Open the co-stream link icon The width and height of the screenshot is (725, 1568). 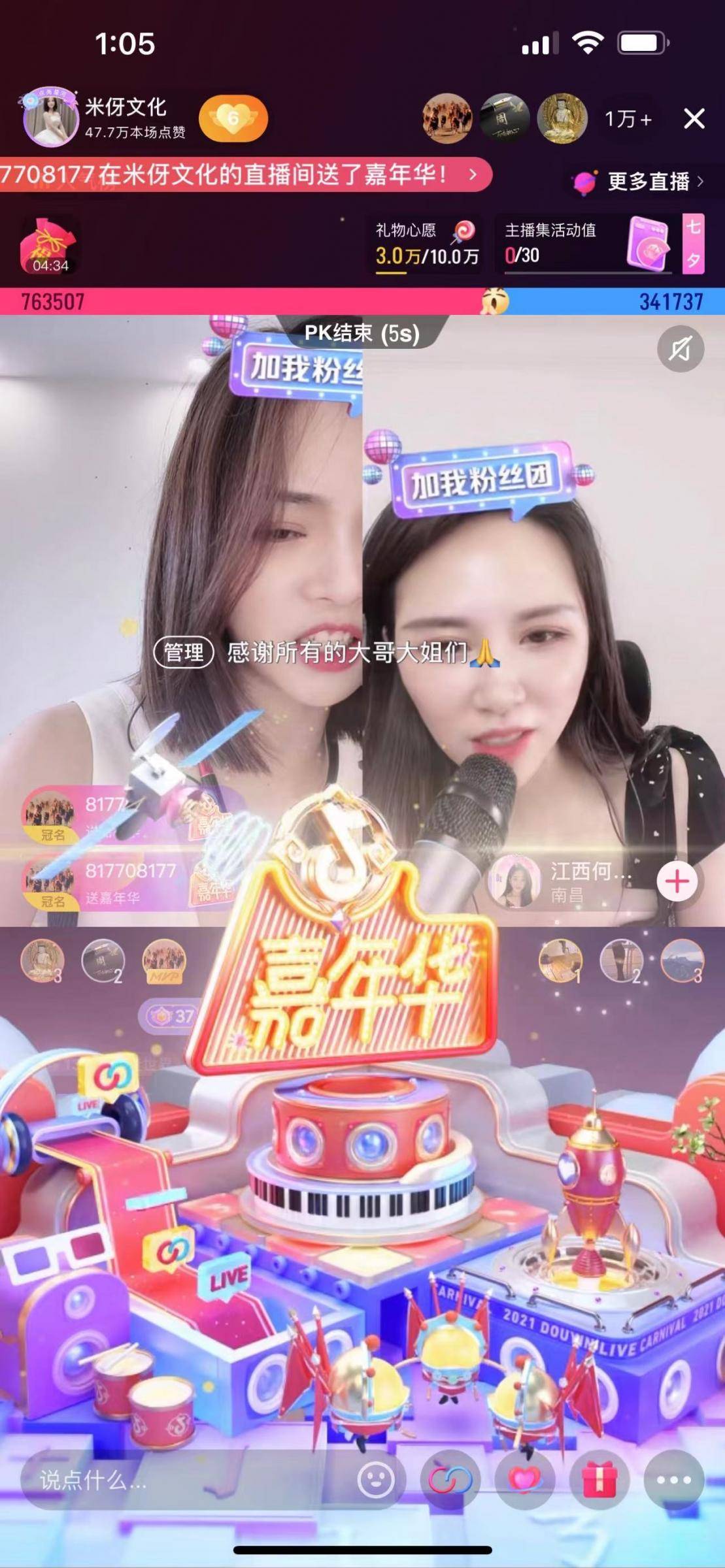tap(449, 1479)
